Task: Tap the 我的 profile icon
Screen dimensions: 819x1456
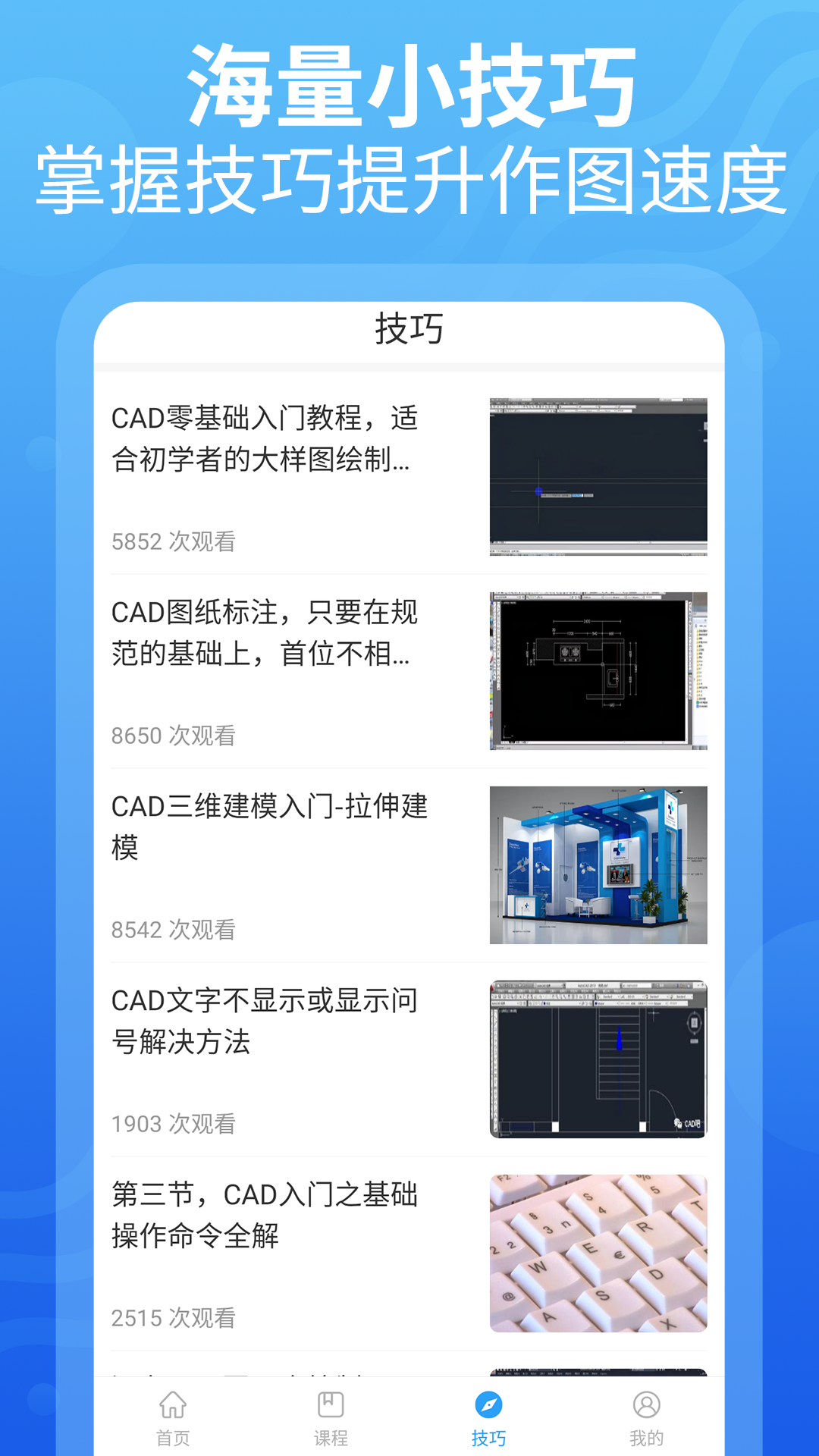Action: pos(646,1407)
